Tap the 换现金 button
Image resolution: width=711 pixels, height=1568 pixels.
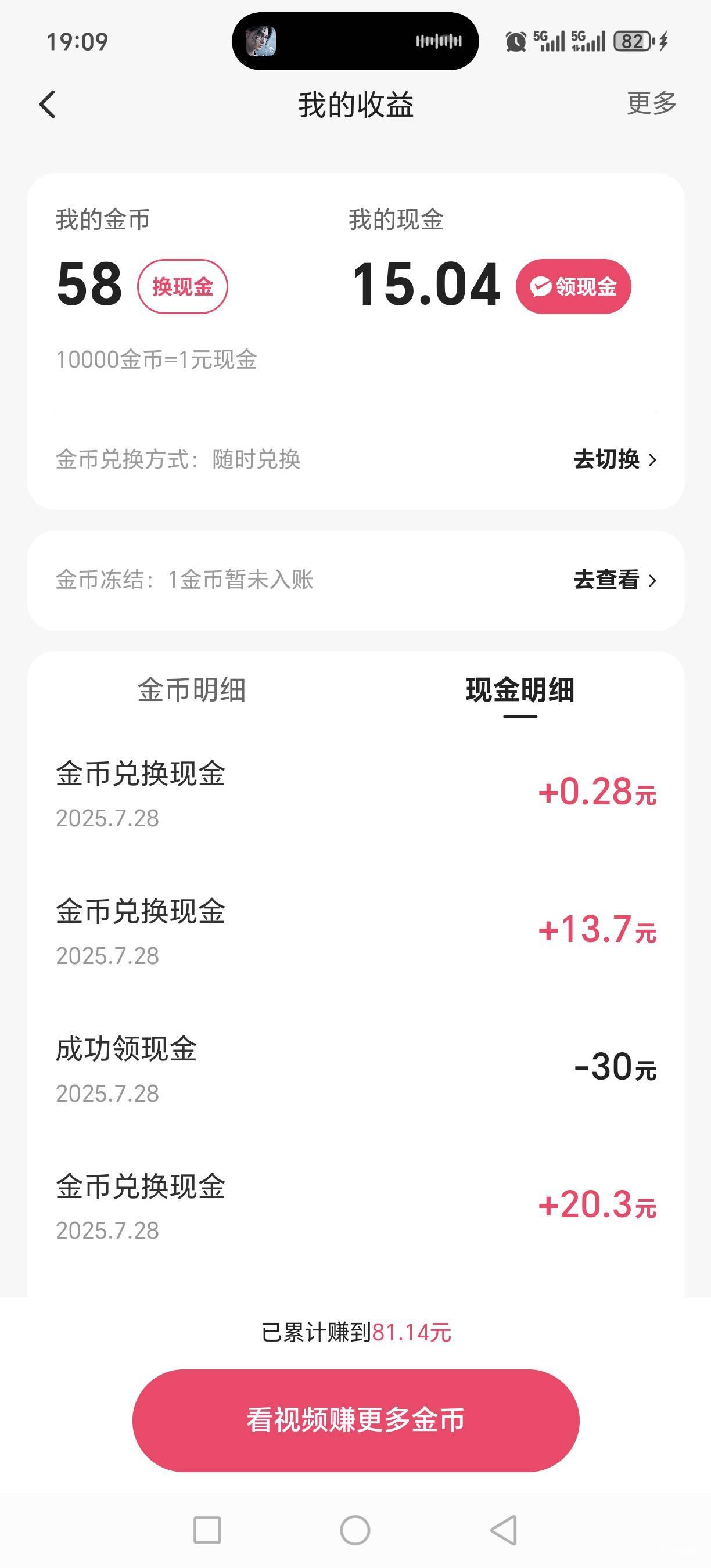[182, 287]
